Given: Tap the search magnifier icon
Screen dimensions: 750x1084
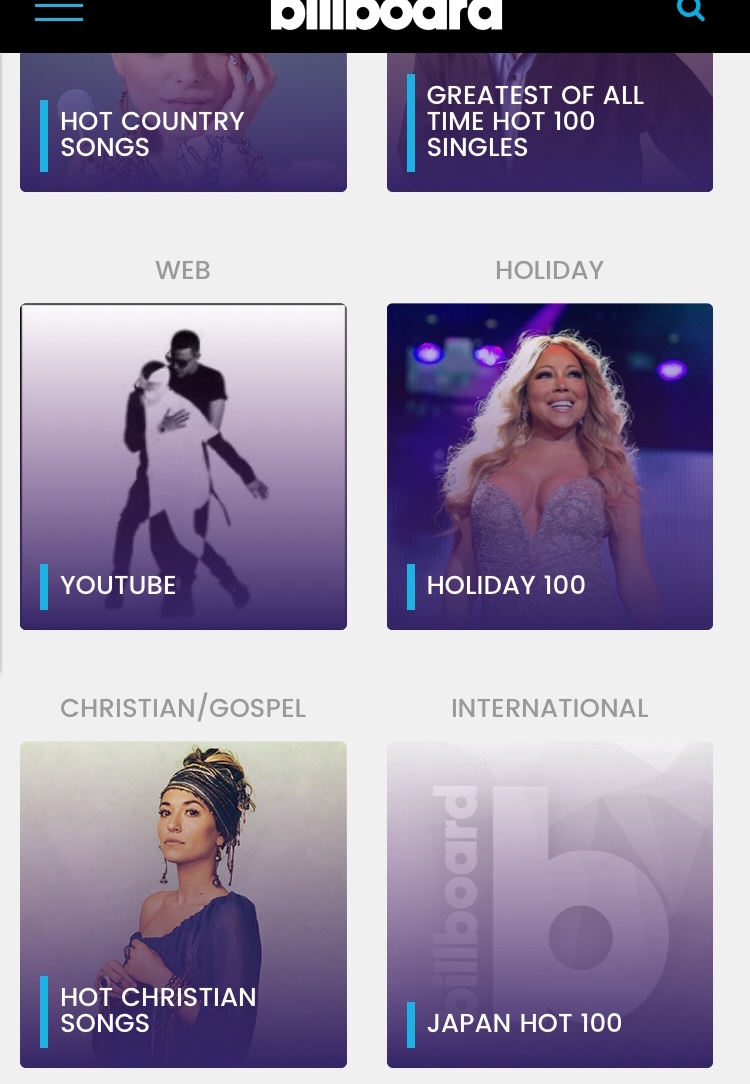Looking at the screenshot, I should pos(690,10).
